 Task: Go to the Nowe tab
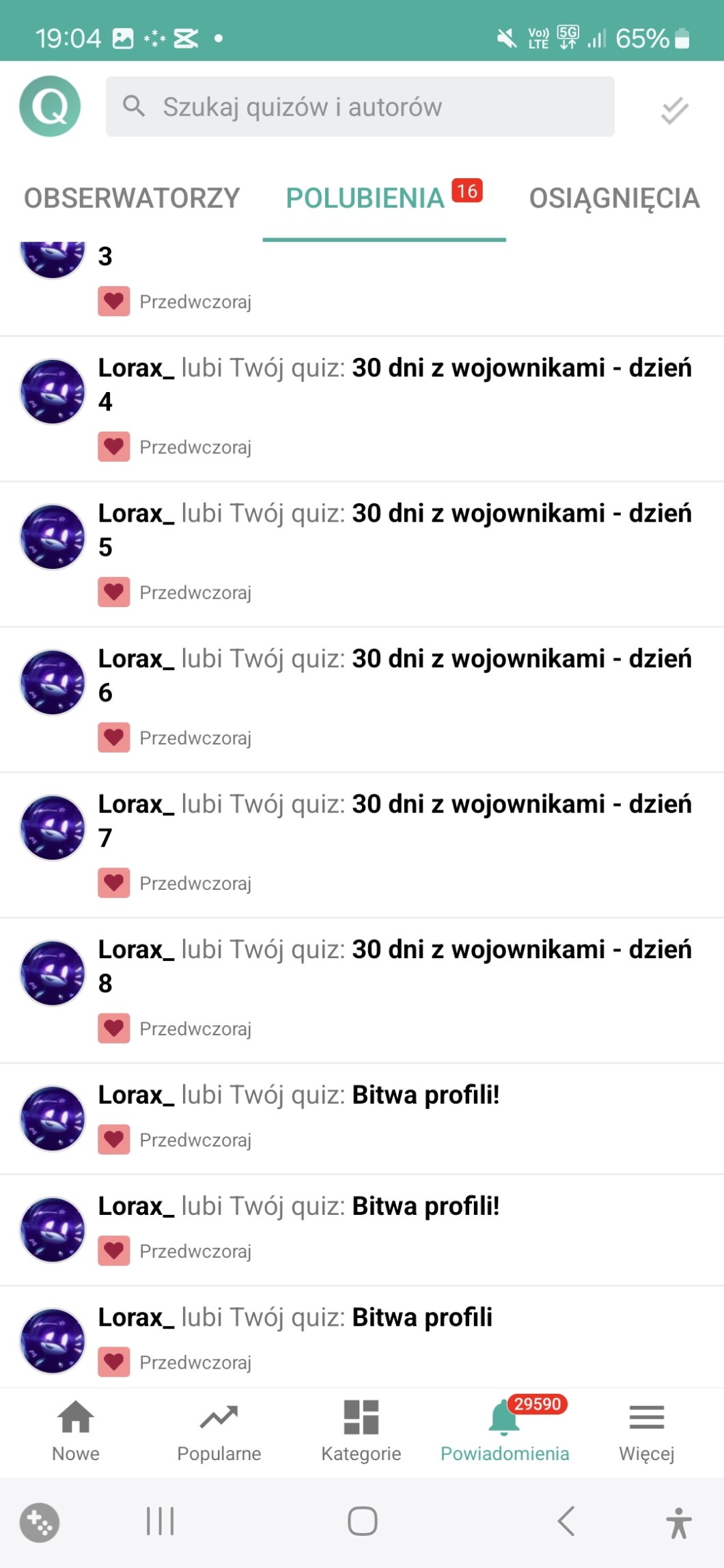coord(76,1429)
